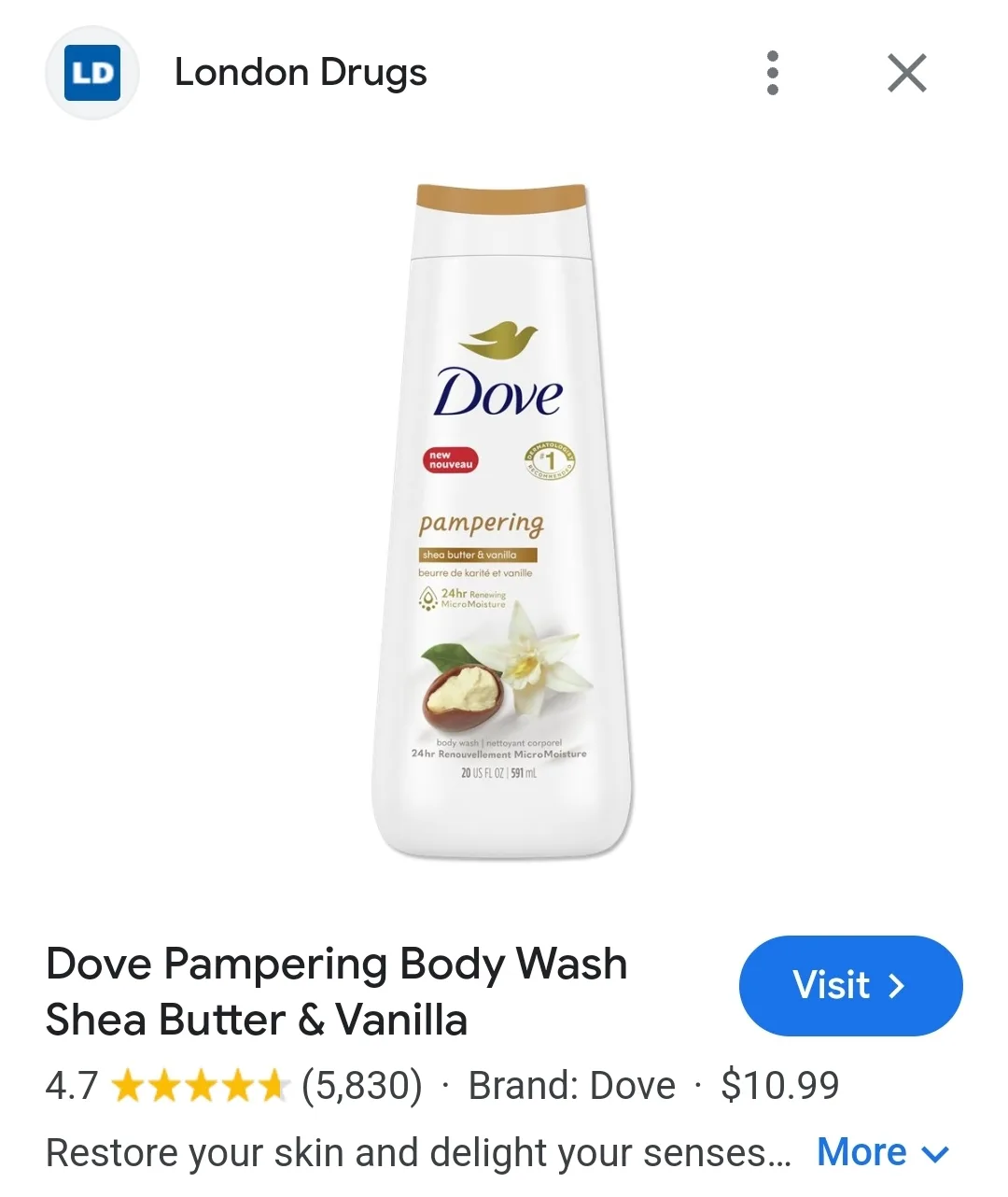
Task: Open the downward chevron beside More
Action: (936, 1154)
